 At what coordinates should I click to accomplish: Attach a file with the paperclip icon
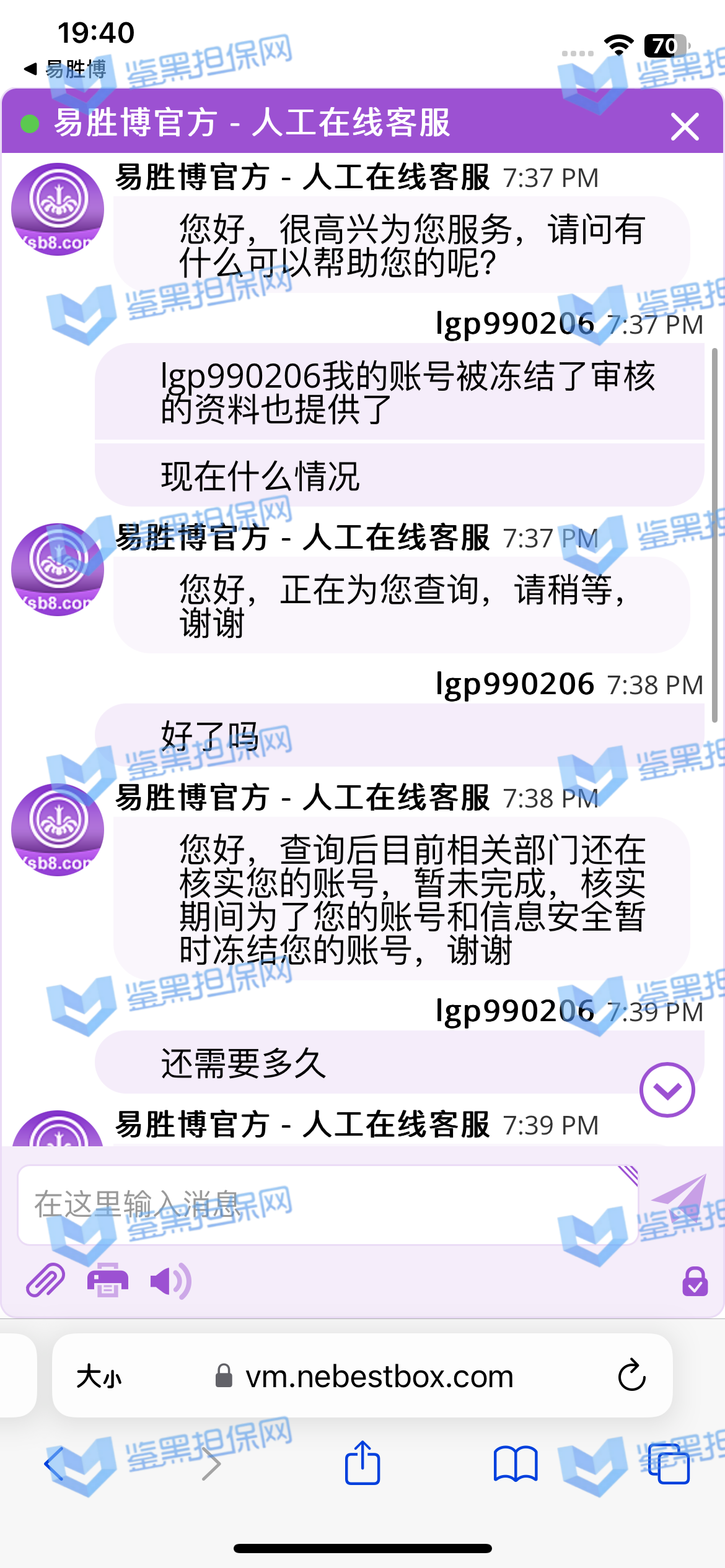coord(45,1281)
